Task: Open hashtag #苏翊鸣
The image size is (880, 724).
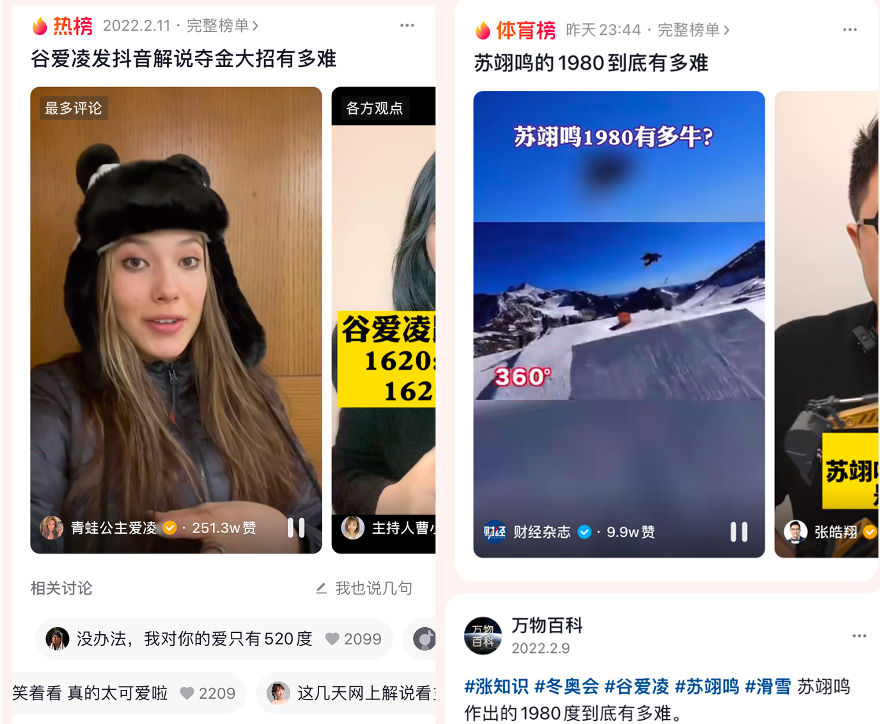Action: click(x=706, y=686)
